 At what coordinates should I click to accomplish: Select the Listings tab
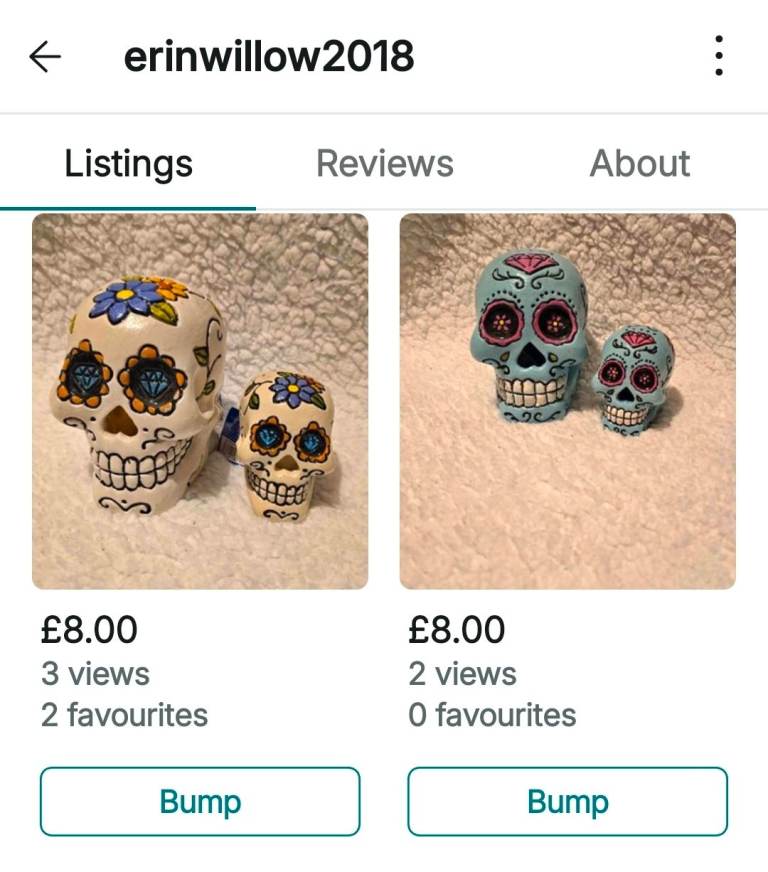128,163
